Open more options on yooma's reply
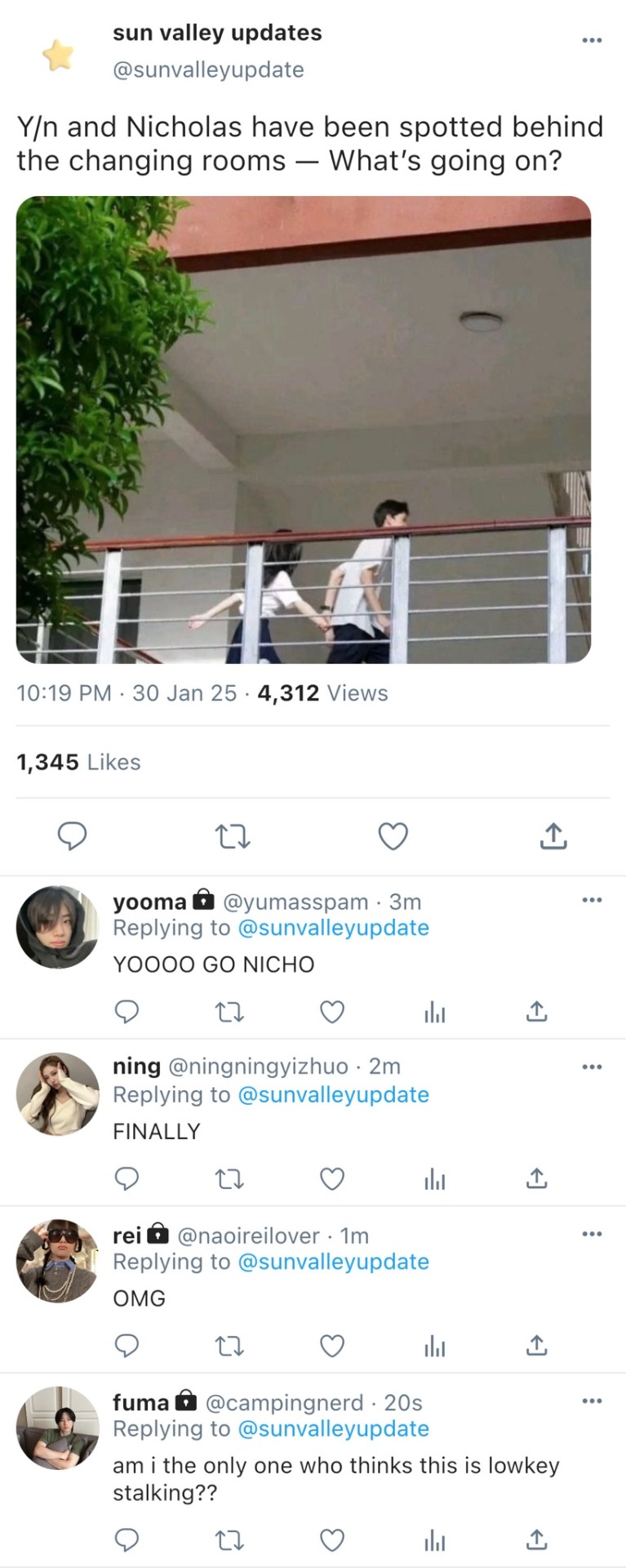This screenshot has height=1568, width=626. [x=592, y=900]
